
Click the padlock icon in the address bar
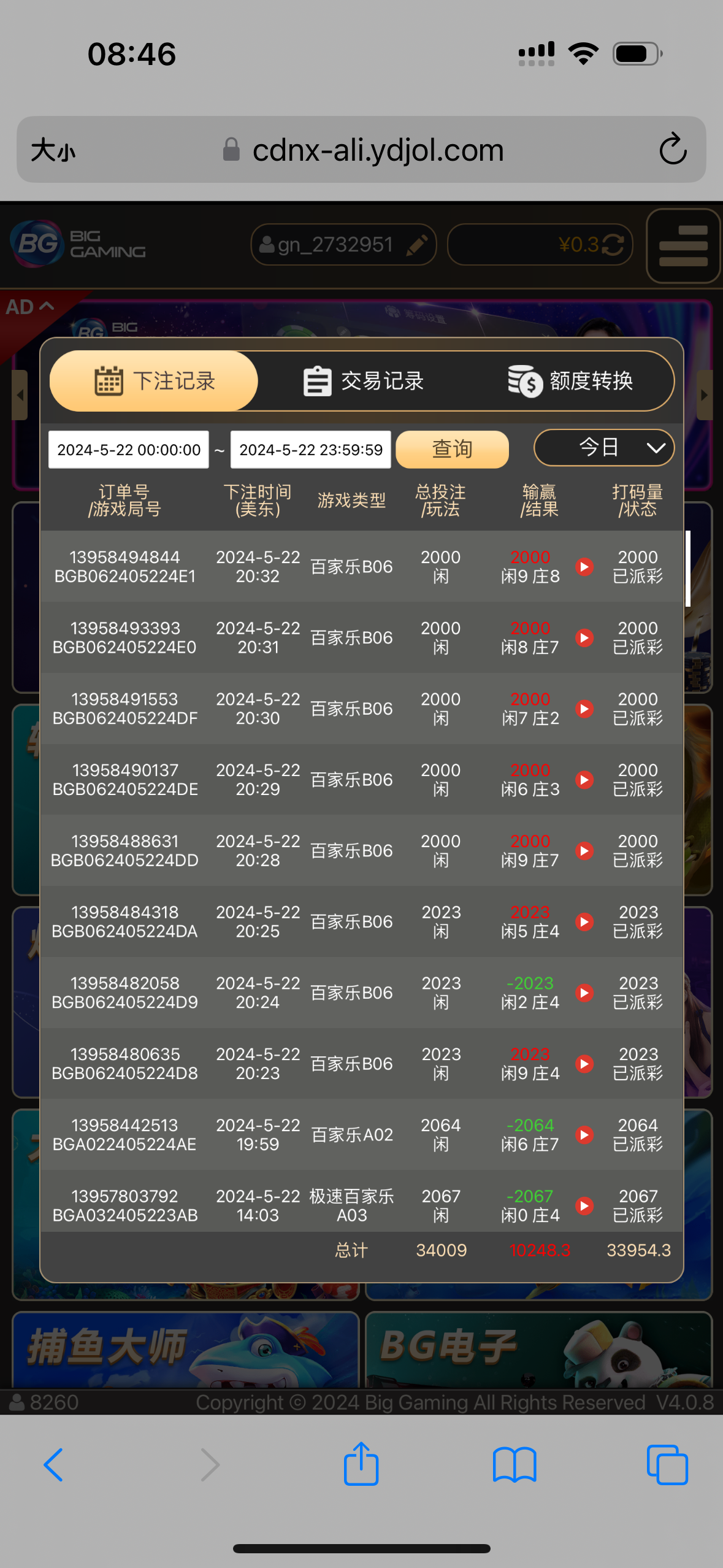(232, 149)
